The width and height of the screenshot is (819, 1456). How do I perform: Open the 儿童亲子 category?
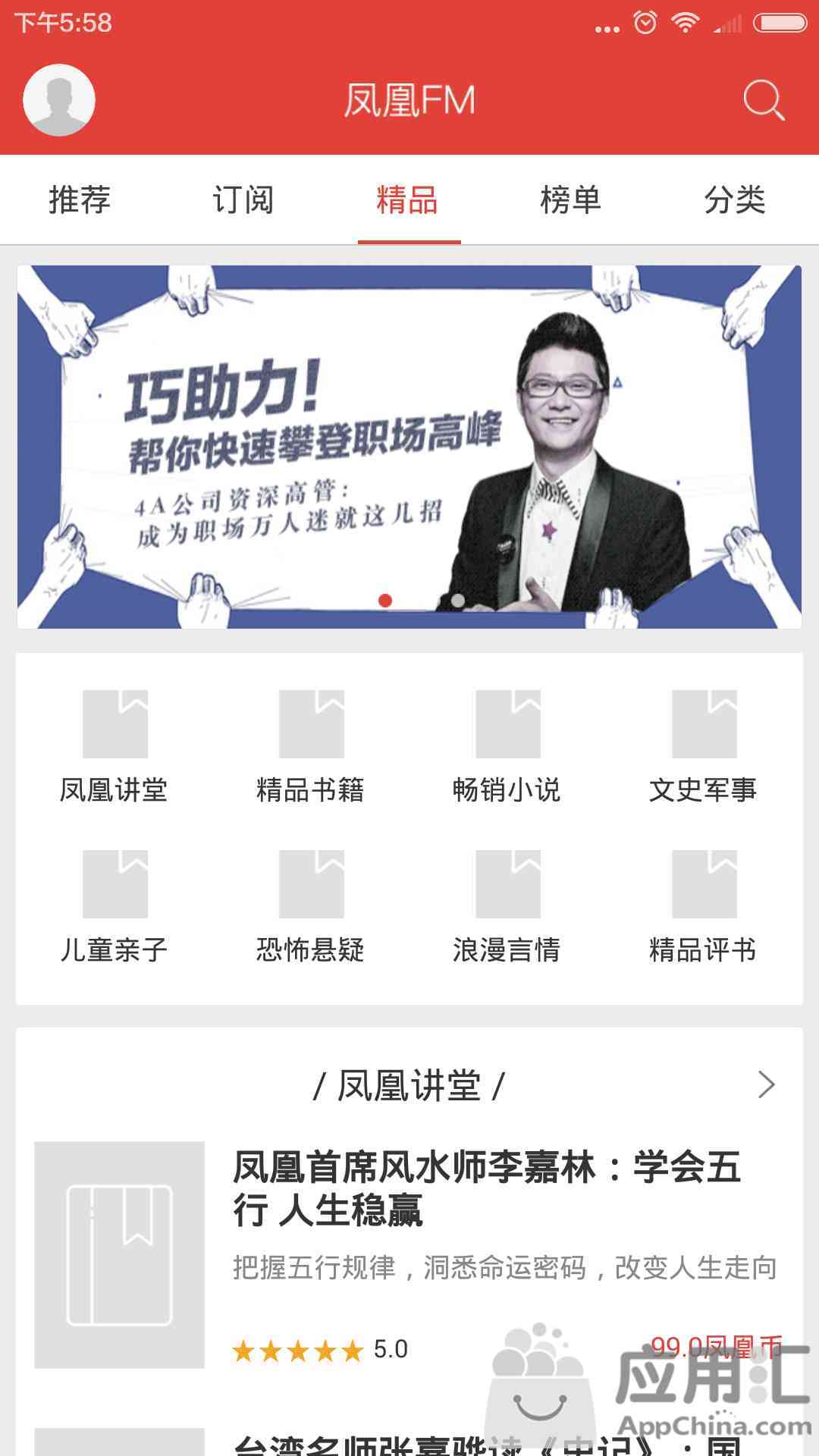pyautogui.click(x=115, y=907)
